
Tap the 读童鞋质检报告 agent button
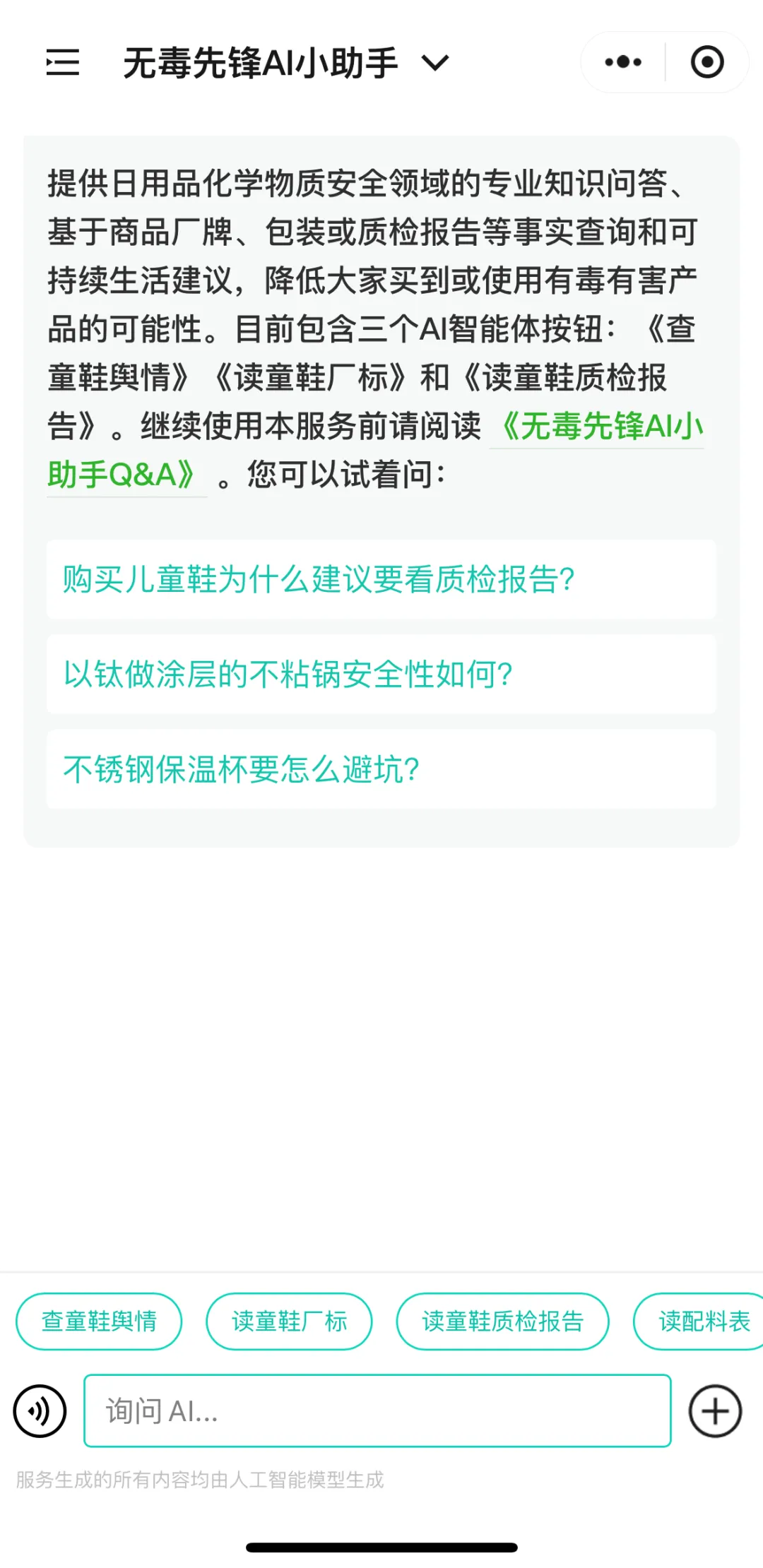point(504,1321)
